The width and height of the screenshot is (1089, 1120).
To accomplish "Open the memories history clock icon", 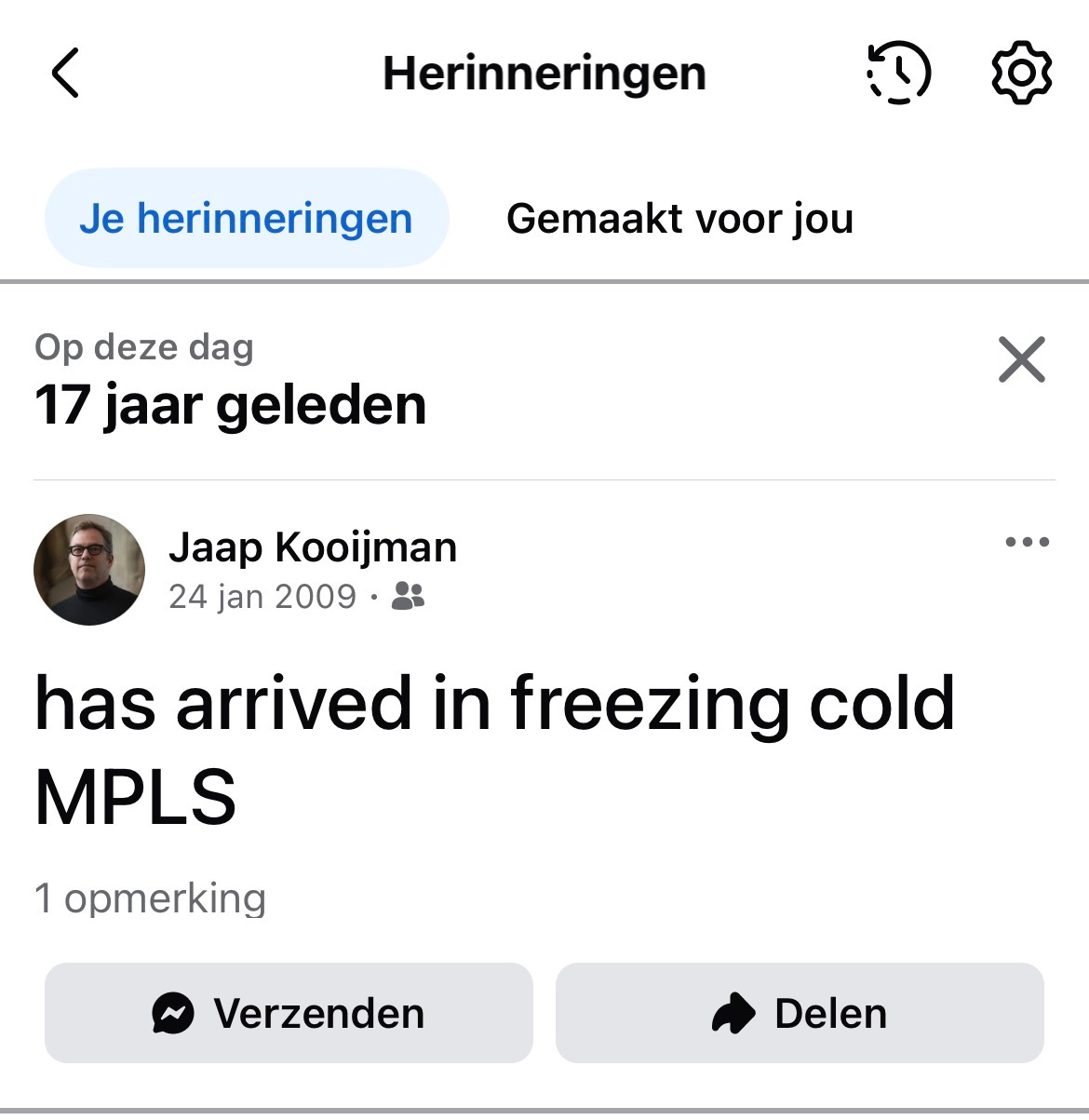I will (x=898, y=73).
